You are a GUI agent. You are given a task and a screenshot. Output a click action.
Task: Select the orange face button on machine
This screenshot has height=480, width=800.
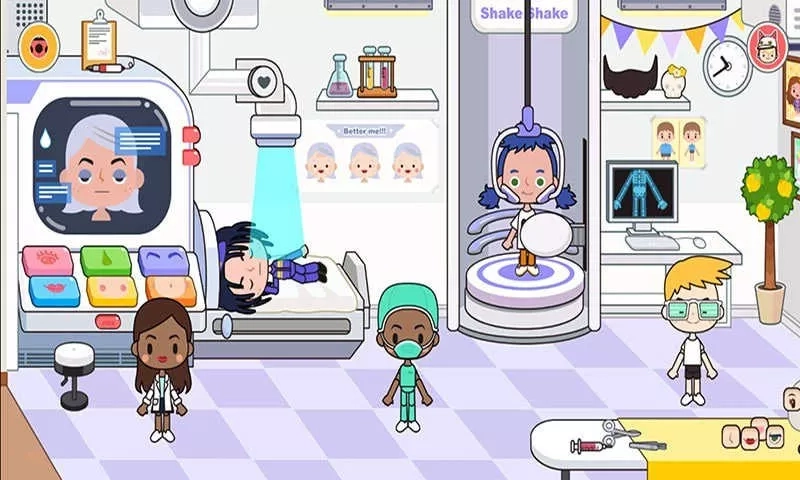[170, 290]
